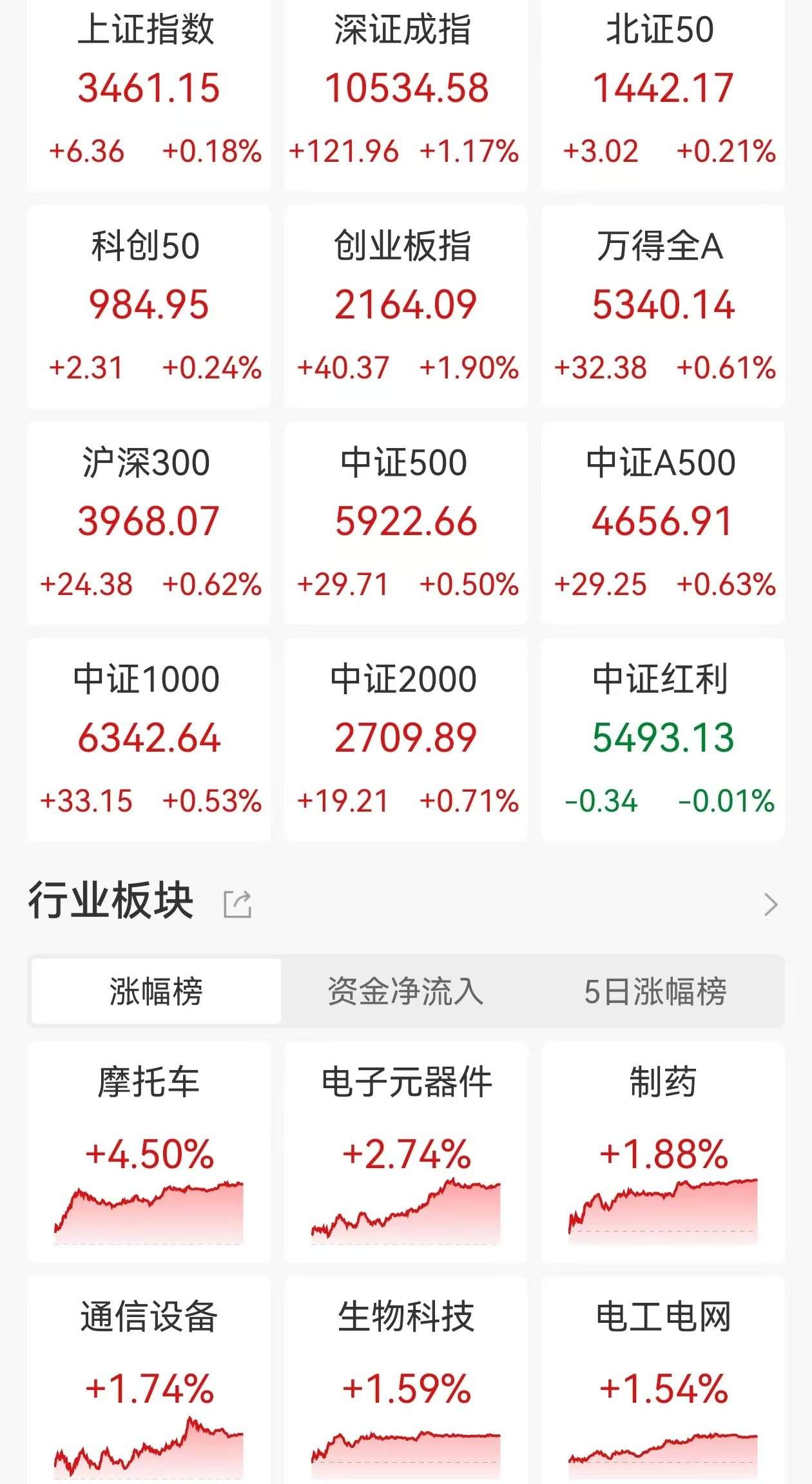Open the 中证1000 index card
The image size is (812, 1484).
(149, 739)
